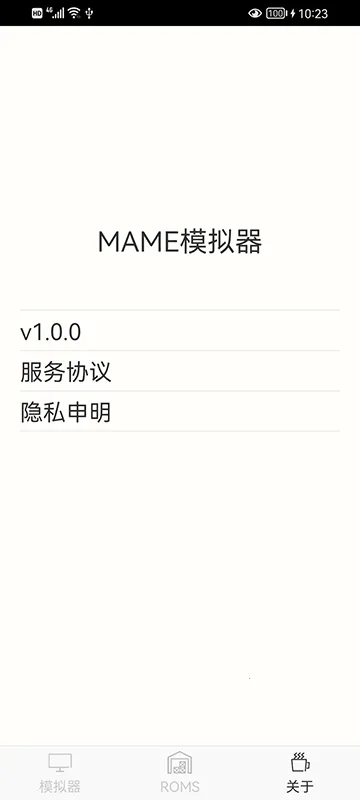Open the 服务协议 row
This screenshot has width=360, height=800.
click(x=179, y=371)
